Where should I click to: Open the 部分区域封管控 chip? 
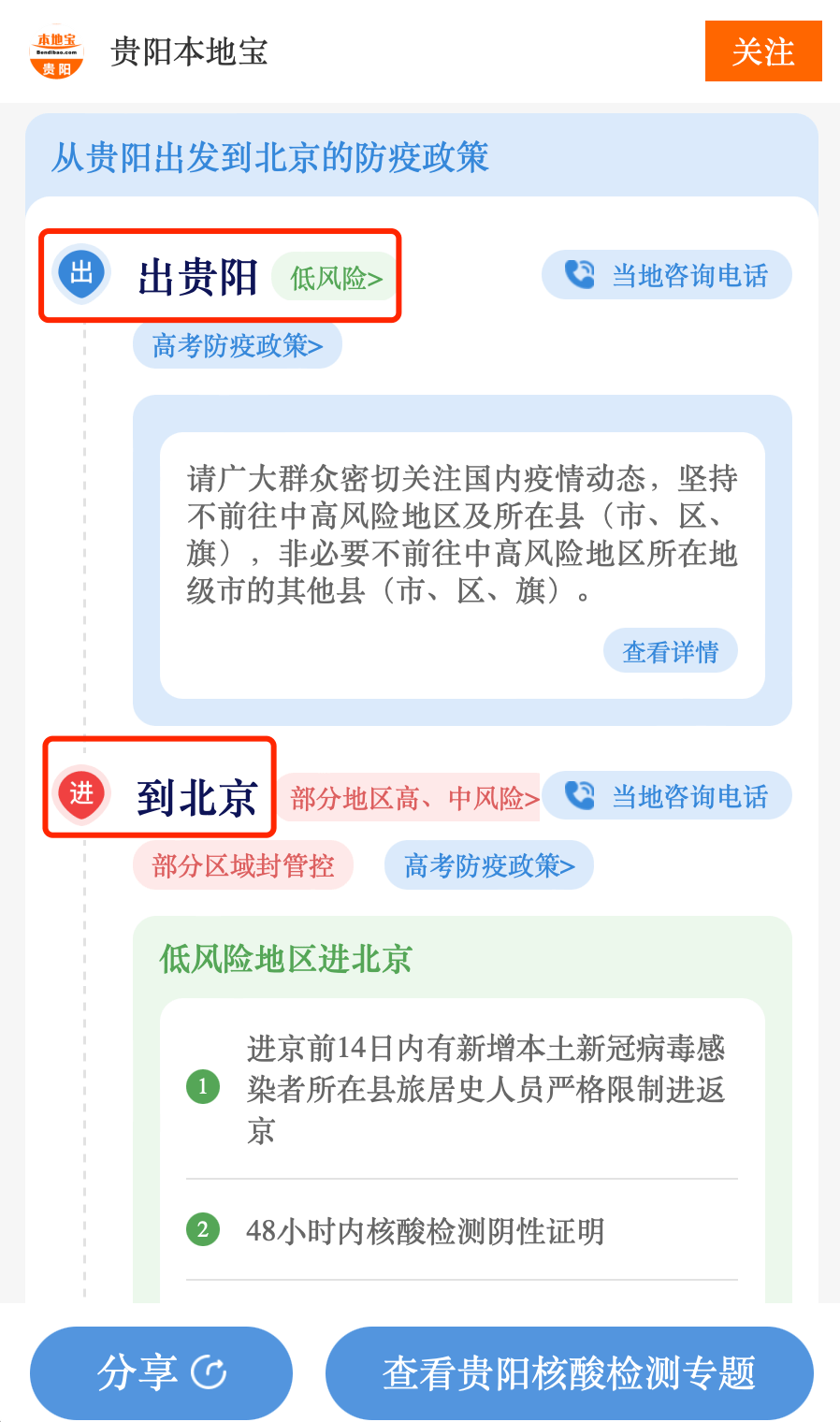pos(242,865)
